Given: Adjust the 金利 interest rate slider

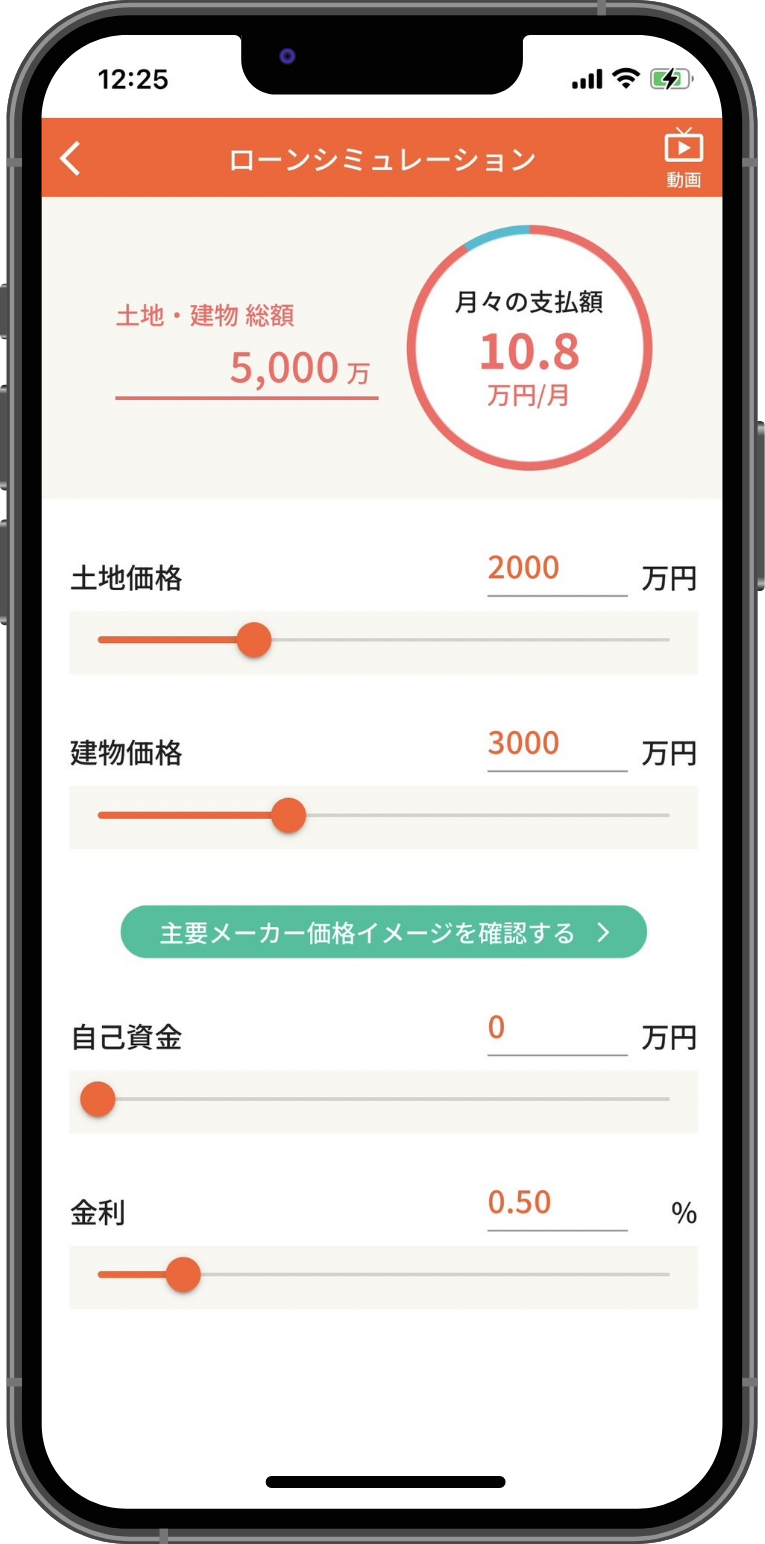Looking at the screenshot, I should pyautogui.click(x=183, y=1275).
